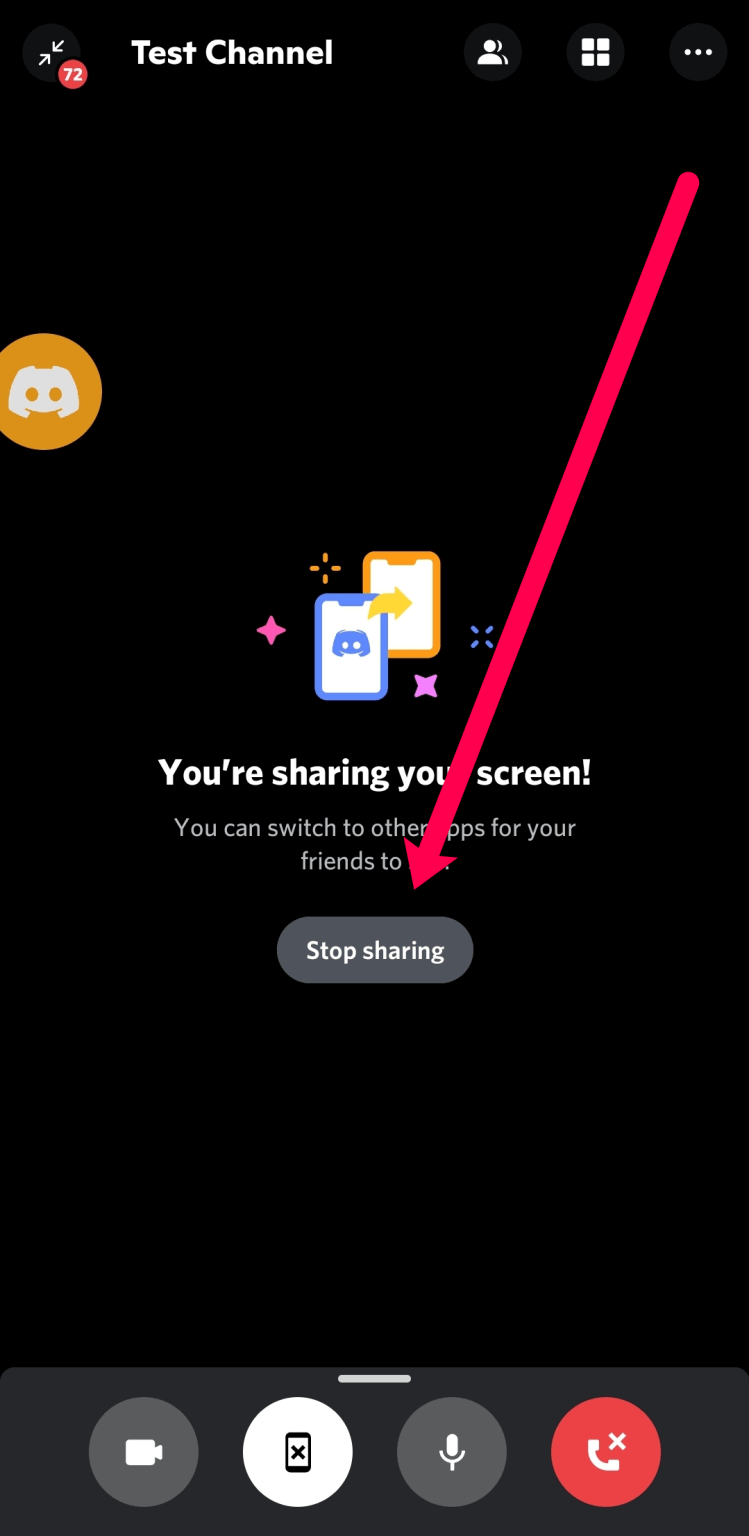The image size is (749, 1536).
Task: Mute the microphone
Action: (452, 1452)
